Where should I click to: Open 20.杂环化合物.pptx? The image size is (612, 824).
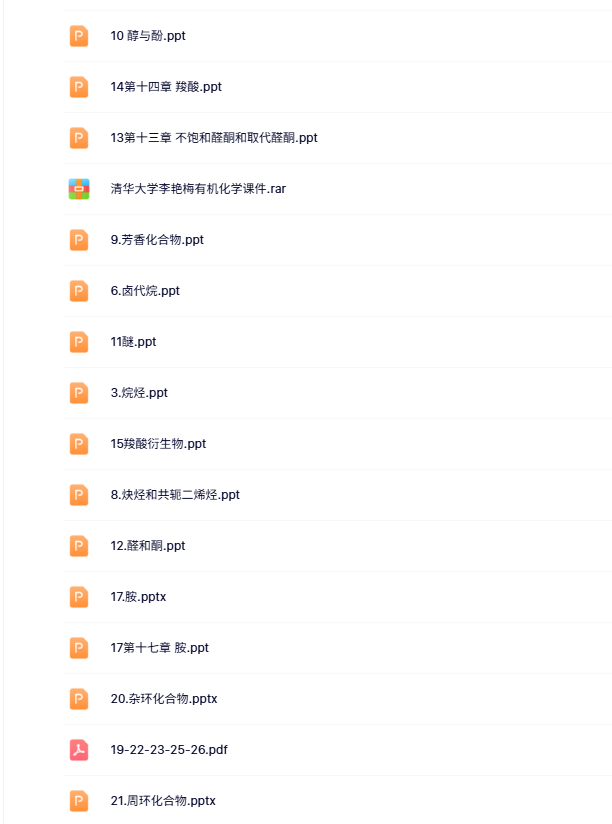[x=164, y=699]
